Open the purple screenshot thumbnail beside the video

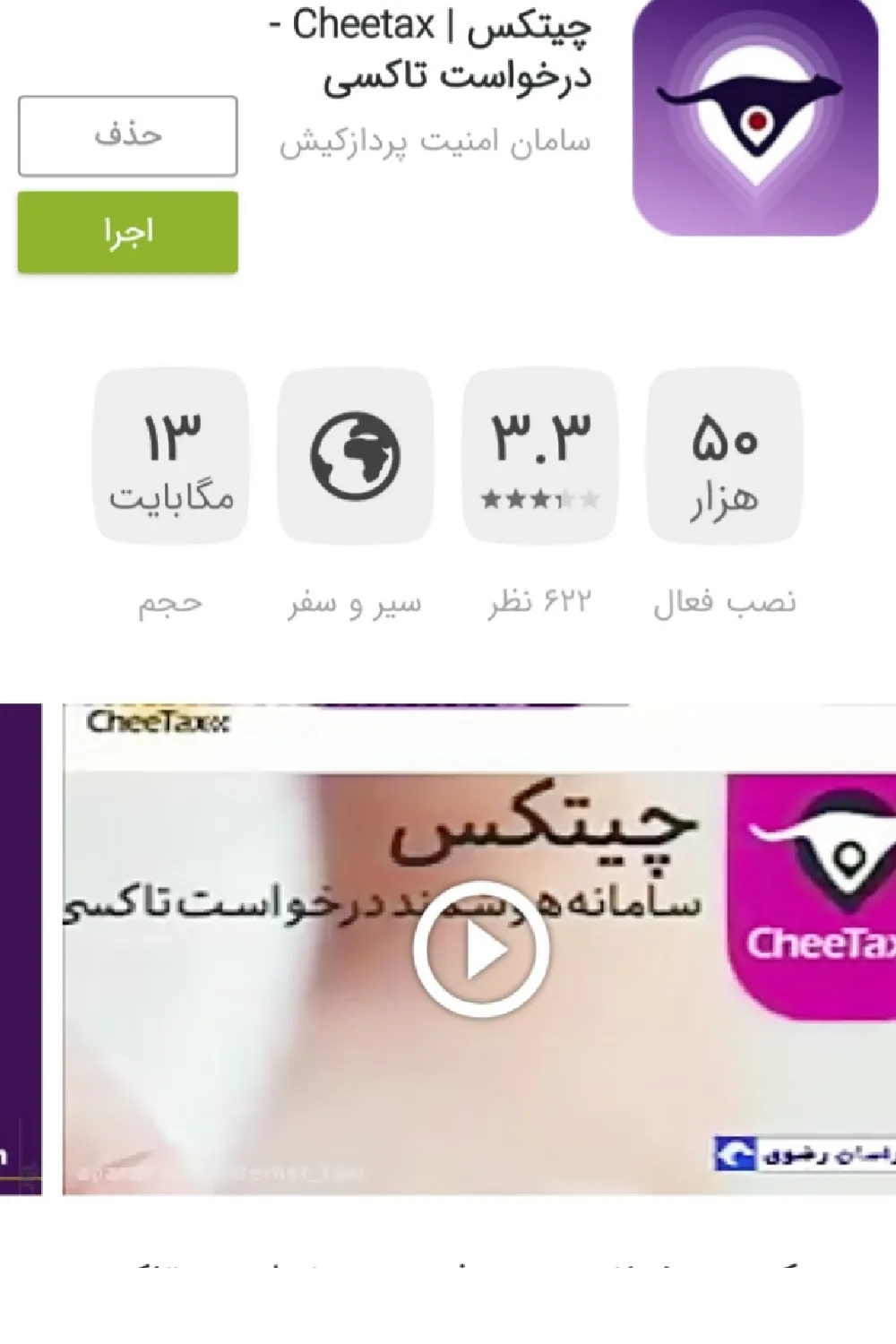click(20, 950)
